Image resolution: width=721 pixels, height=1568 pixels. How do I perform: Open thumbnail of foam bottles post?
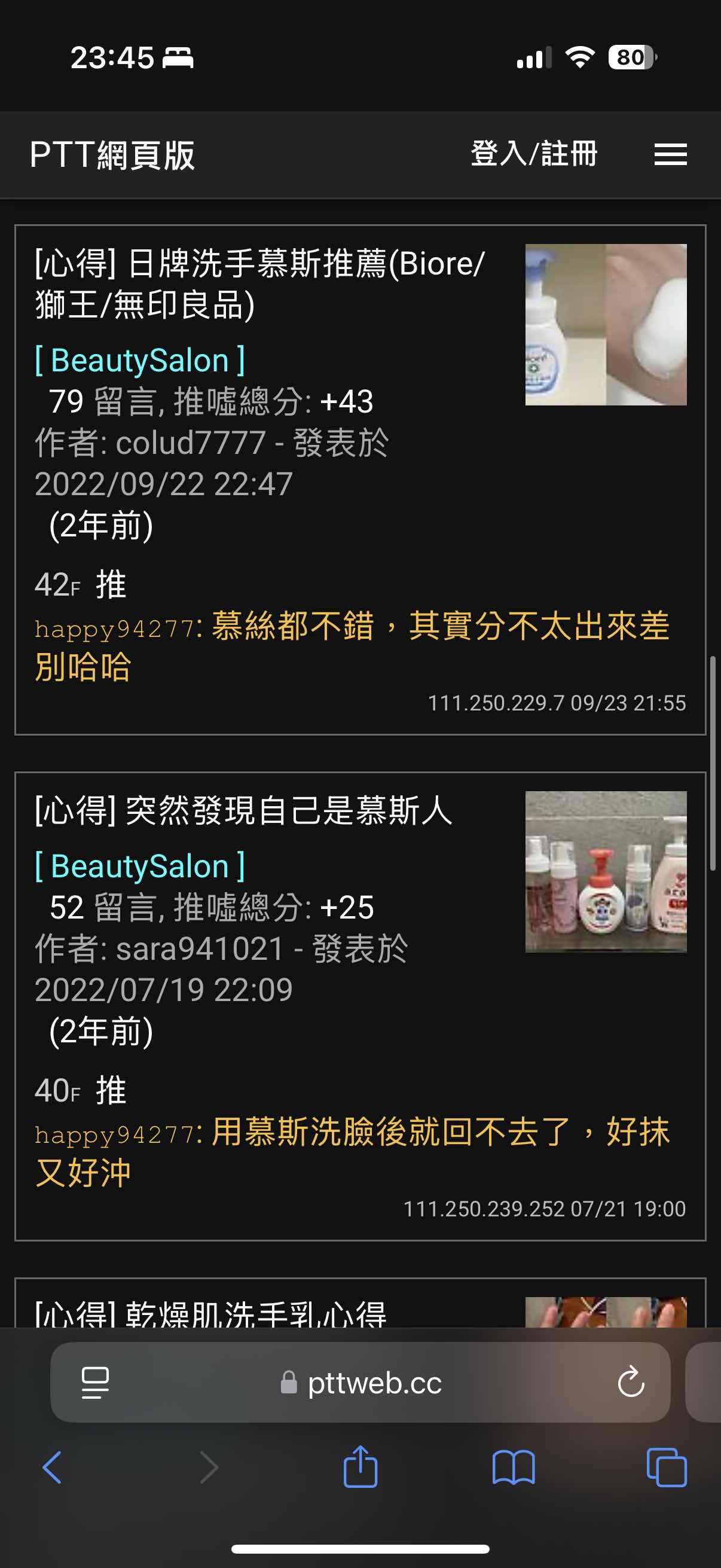(x=606, y=872)
